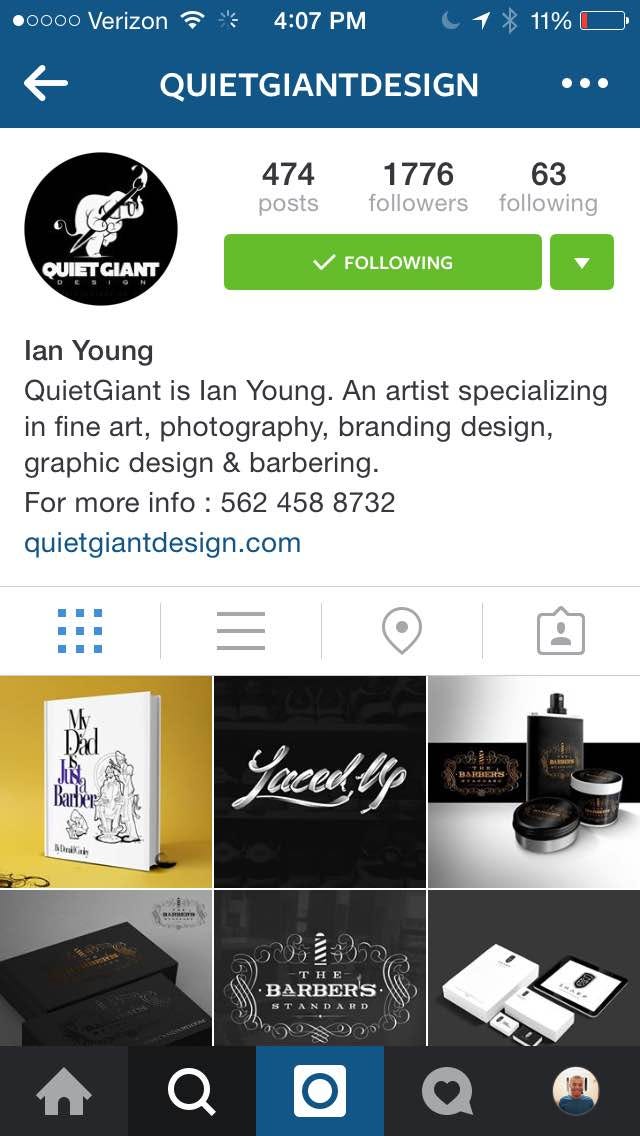This screenshot has height=1136, width=640.
Task: Switch to list view tab
Action: coord(241,631)
